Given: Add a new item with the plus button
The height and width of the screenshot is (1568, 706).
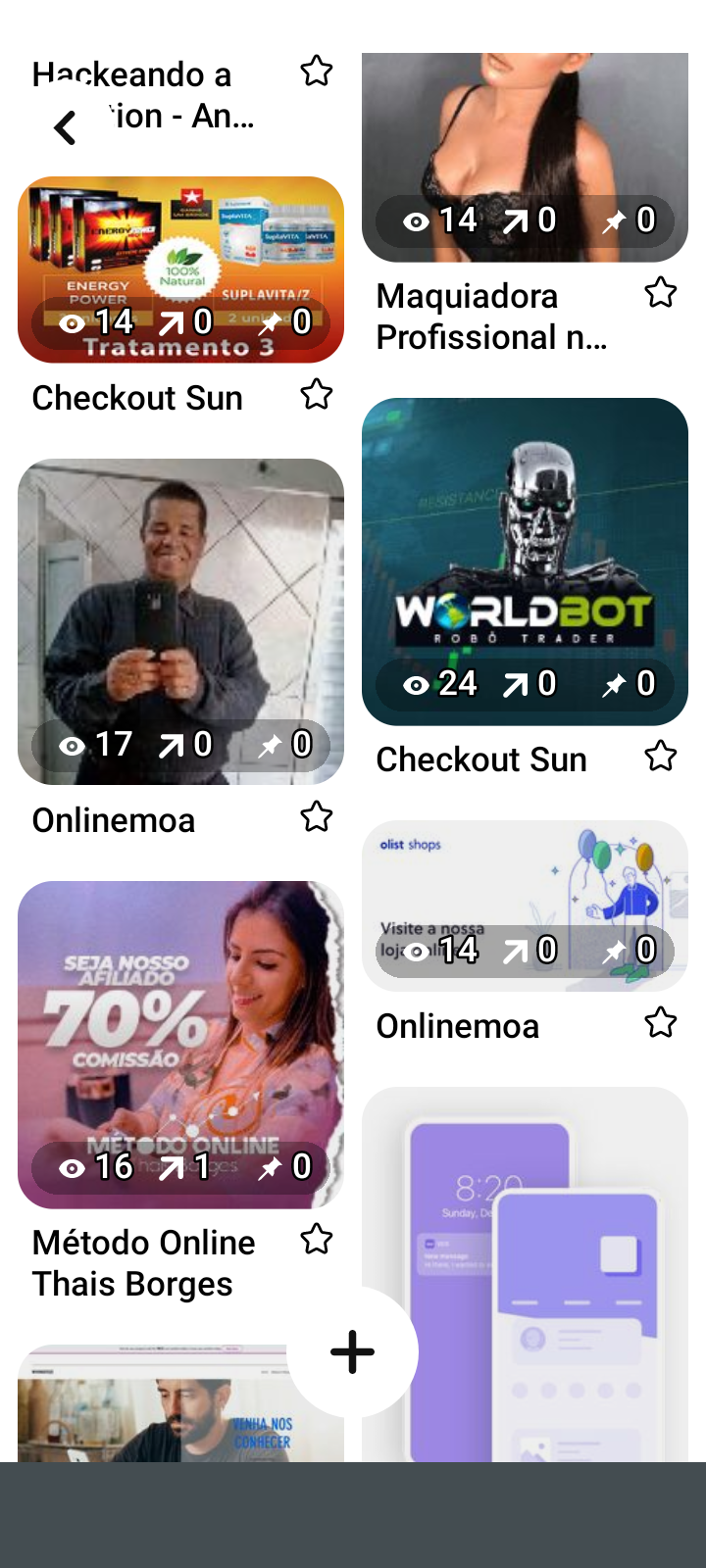Looking at the screenshot, I should [x=352, y=1352].
